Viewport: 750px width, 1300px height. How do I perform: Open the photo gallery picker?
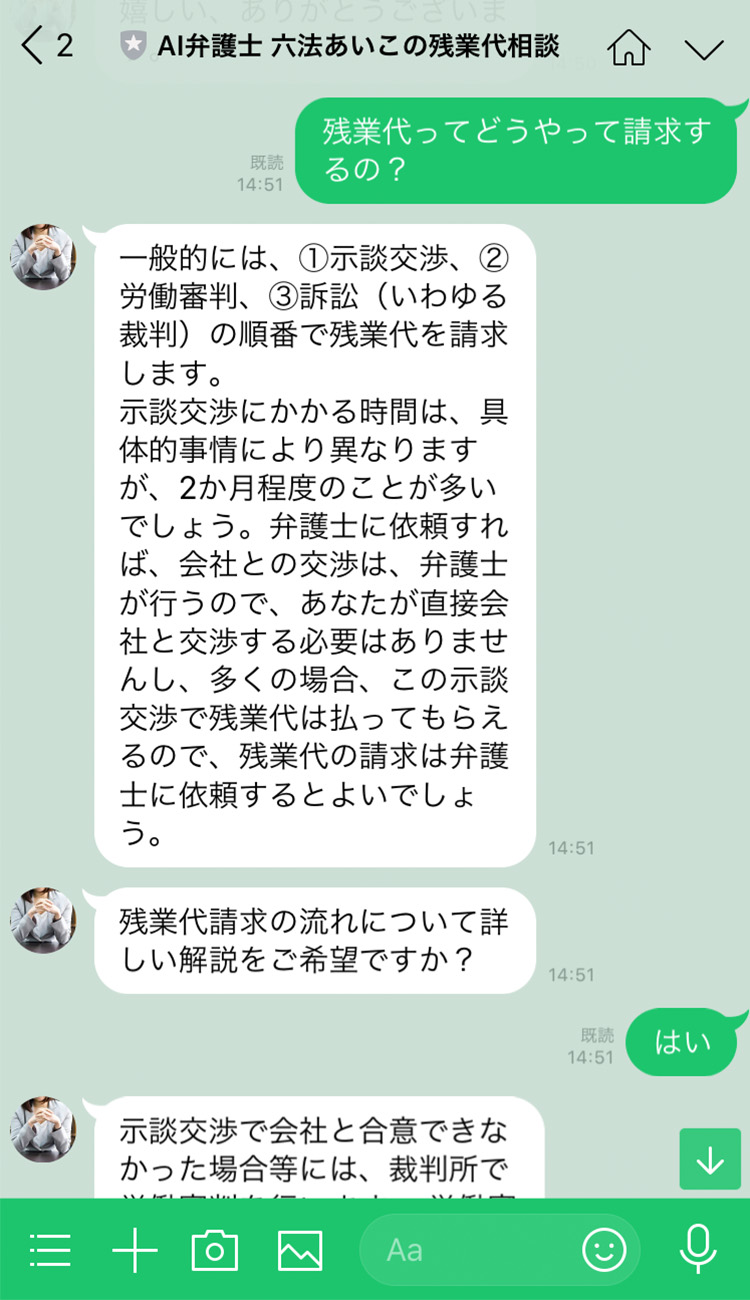pos(300,1250)
